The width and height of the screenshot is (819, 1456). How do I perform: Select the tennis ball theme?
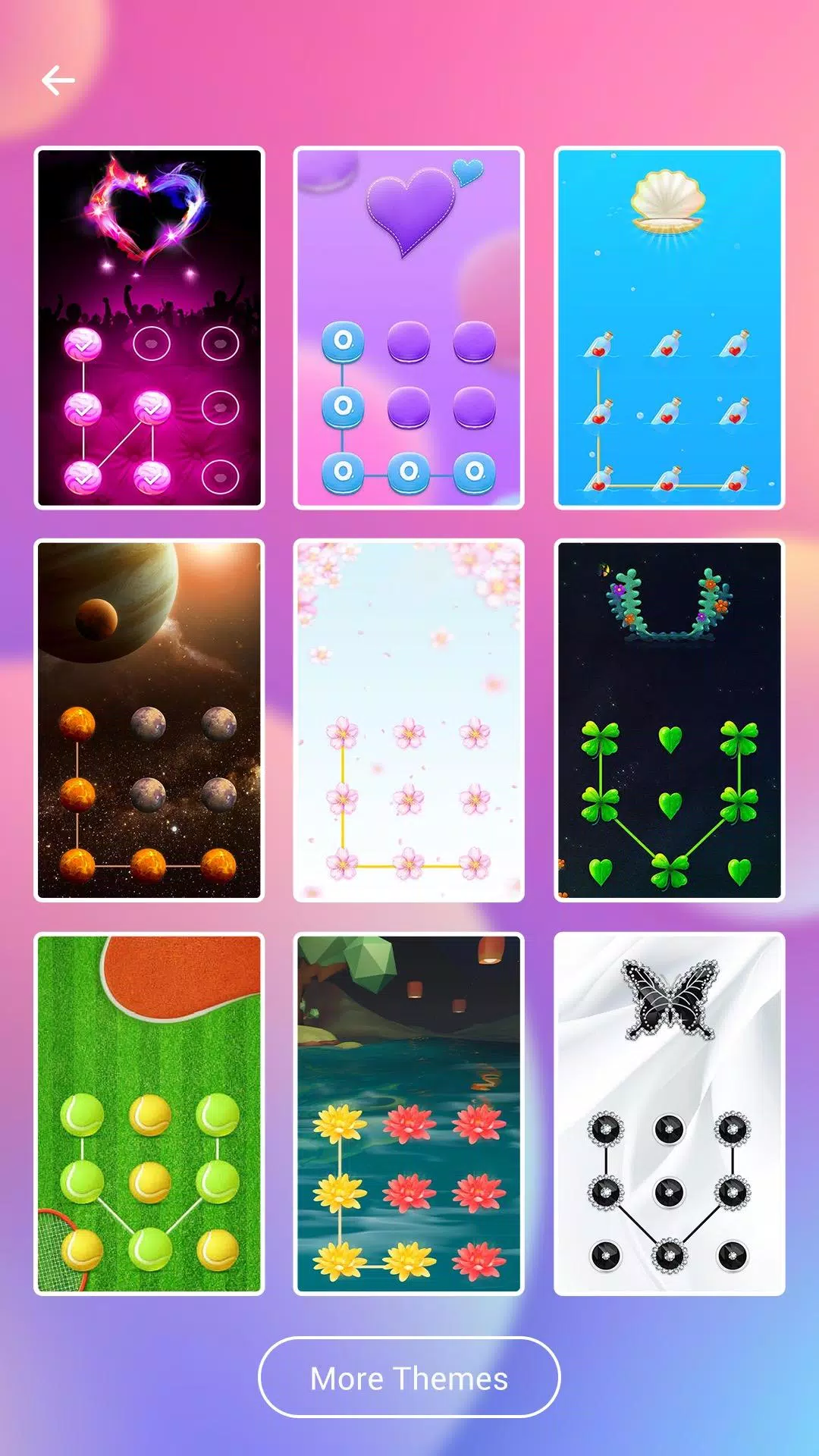[x=149, y=1113]
